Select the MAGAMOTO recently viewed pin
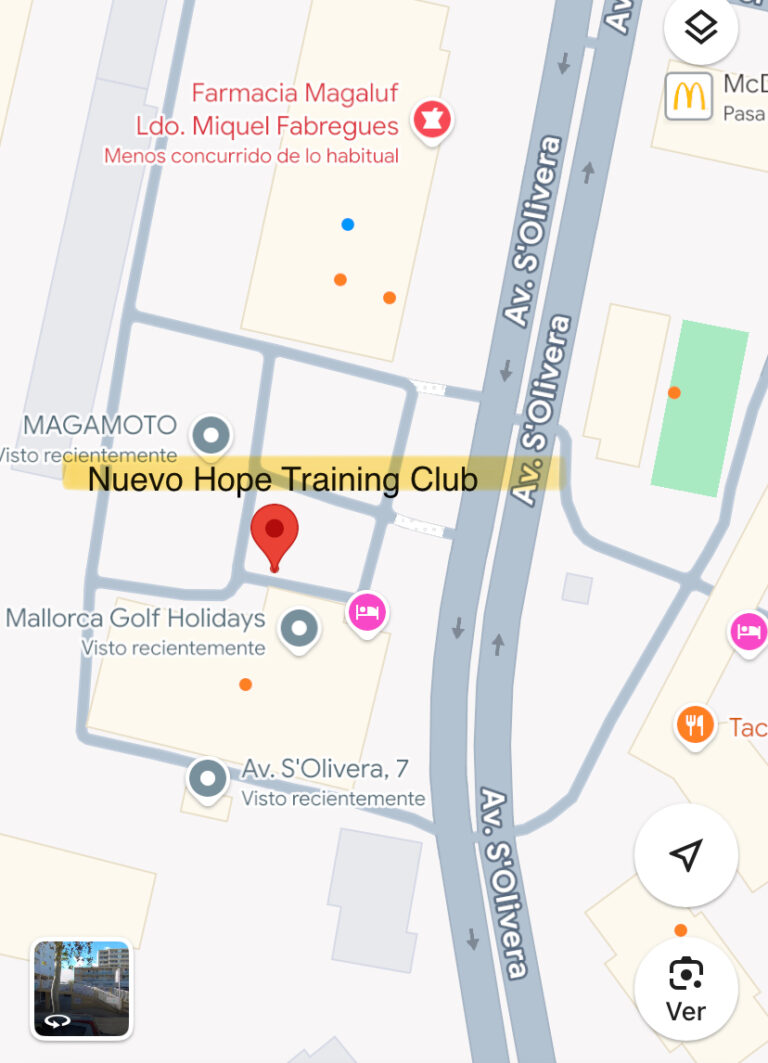Image resolution: width=768 pixels, height=1063 pixels. (x=211, y=435)
